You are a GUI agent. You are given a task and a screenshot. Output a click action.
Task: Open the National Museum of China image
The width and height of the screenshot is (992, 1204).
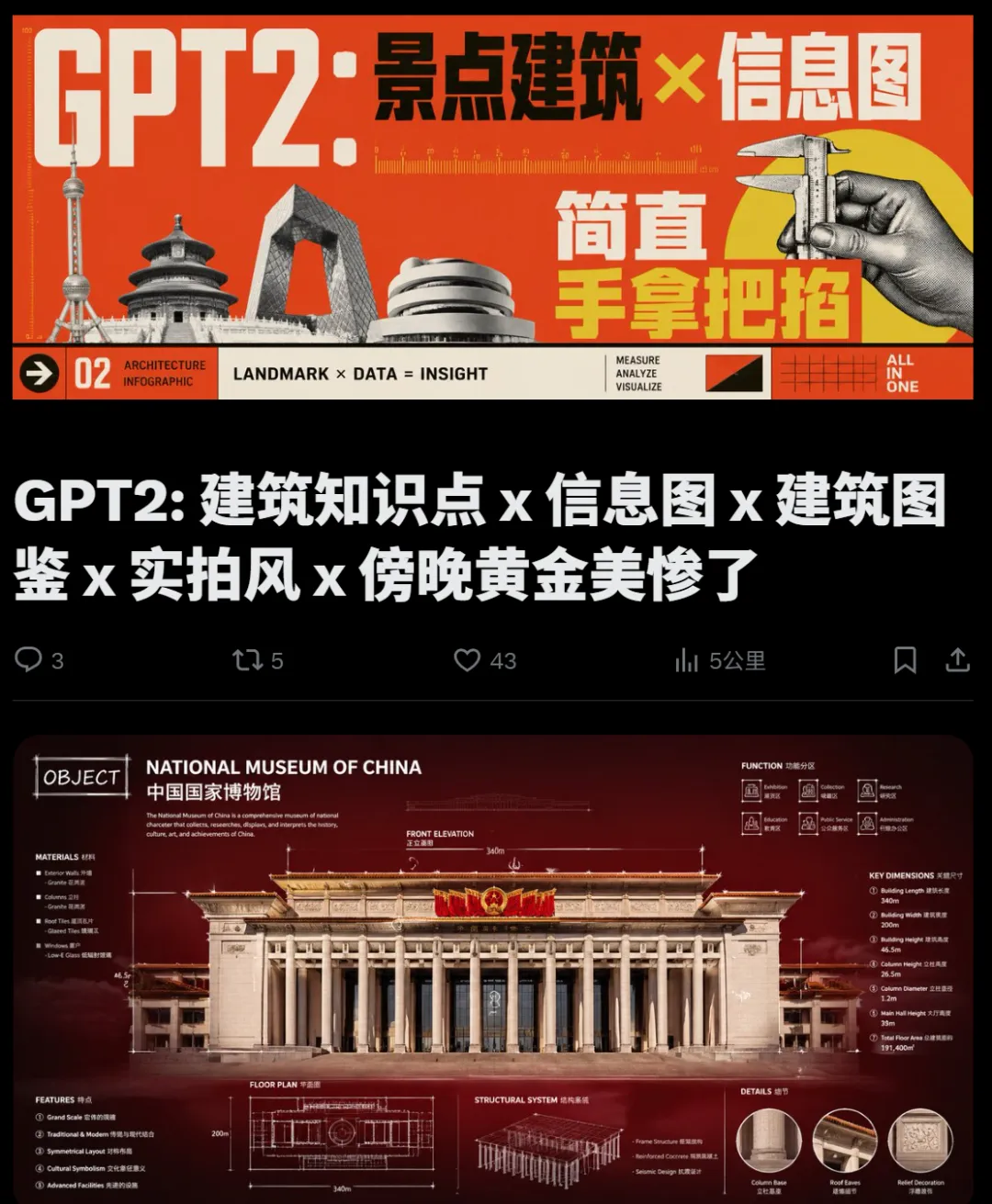click(x=492, y=969)
